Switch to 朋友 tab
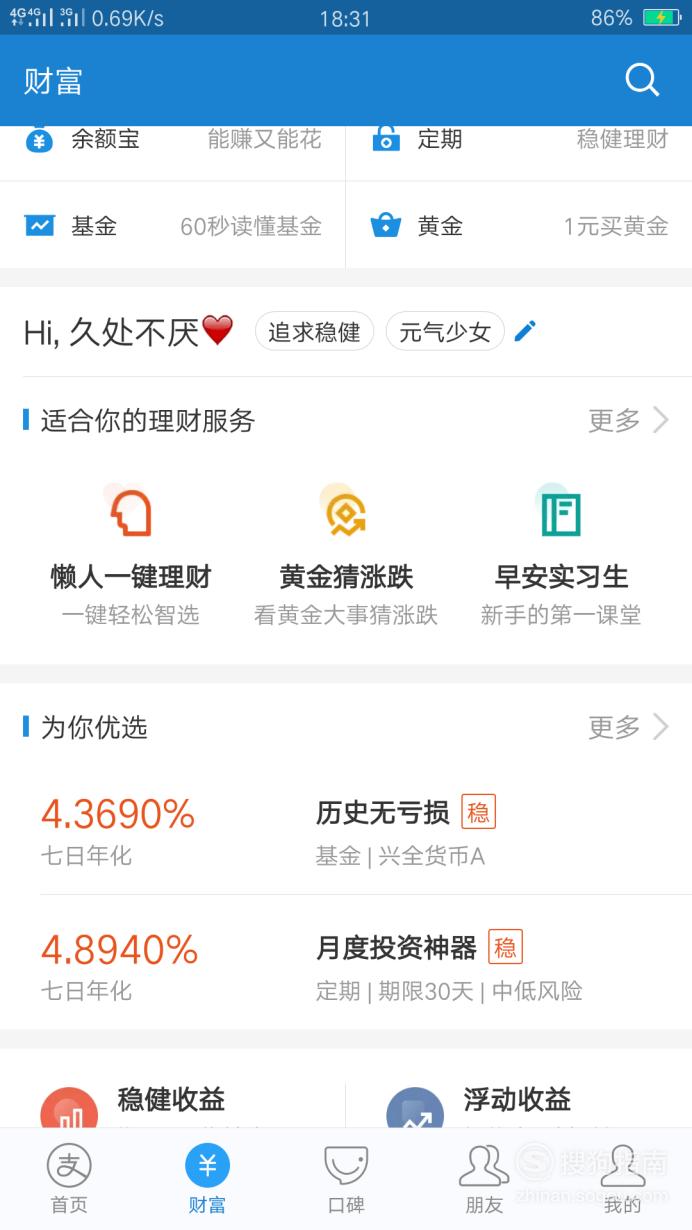Image resolution: width=692 pixels, height=1230 pixels. point(484,1180)
